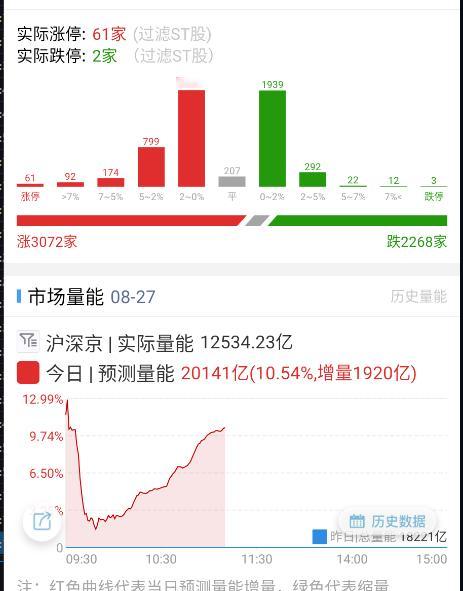Viewport: 463px width, 591px height.
Task: Open the filter icon beside 沪深京
Action: [28, 341]
